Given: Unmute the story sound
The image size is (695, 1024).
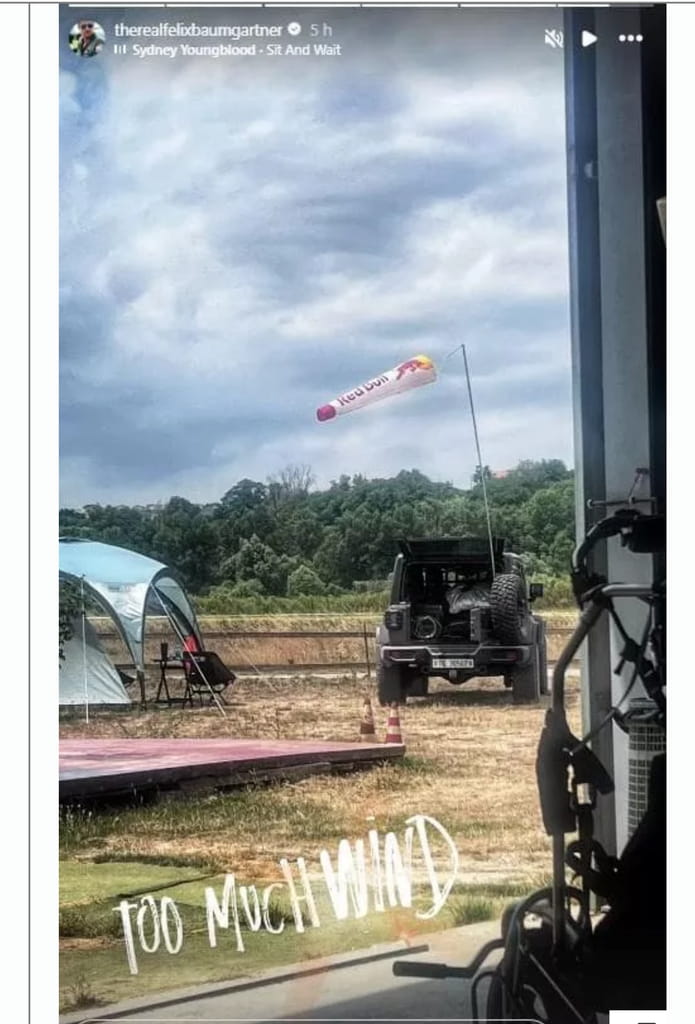Looking at the screenshot, I should coord(553,38).
